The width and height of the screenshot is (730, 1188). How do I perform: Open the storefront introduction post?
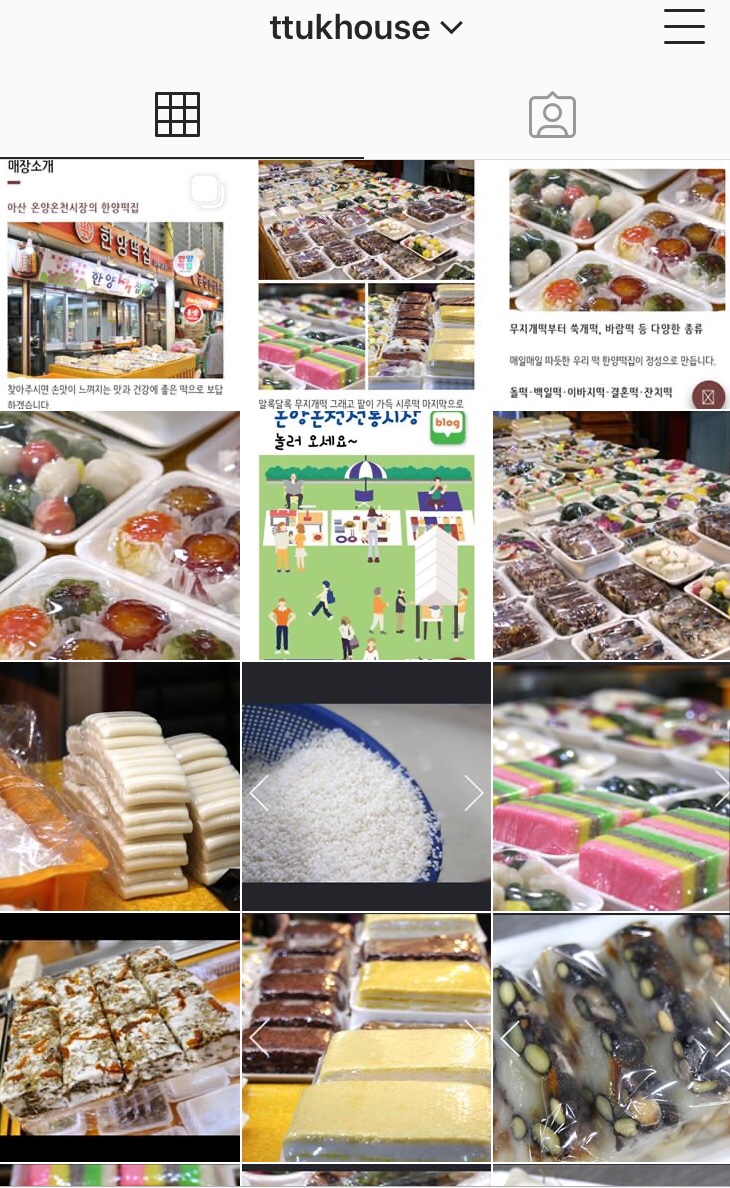tap(118, 285)
